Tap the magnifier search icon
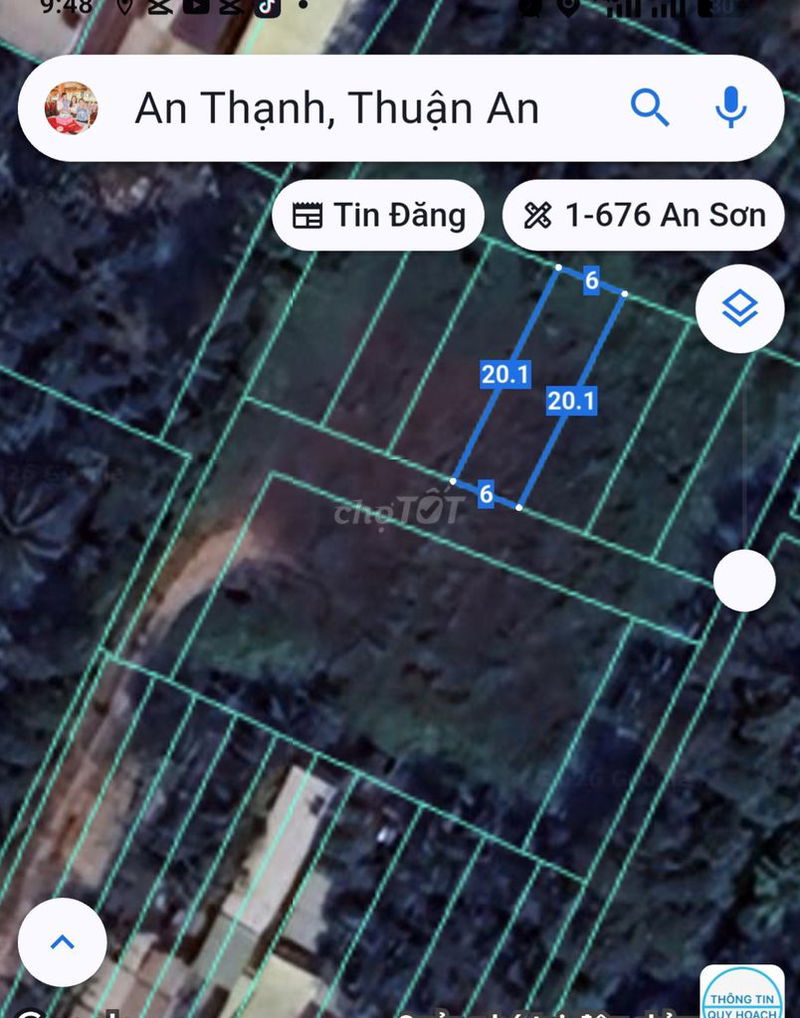This screenshot has height=1018, width=800. 649,107
